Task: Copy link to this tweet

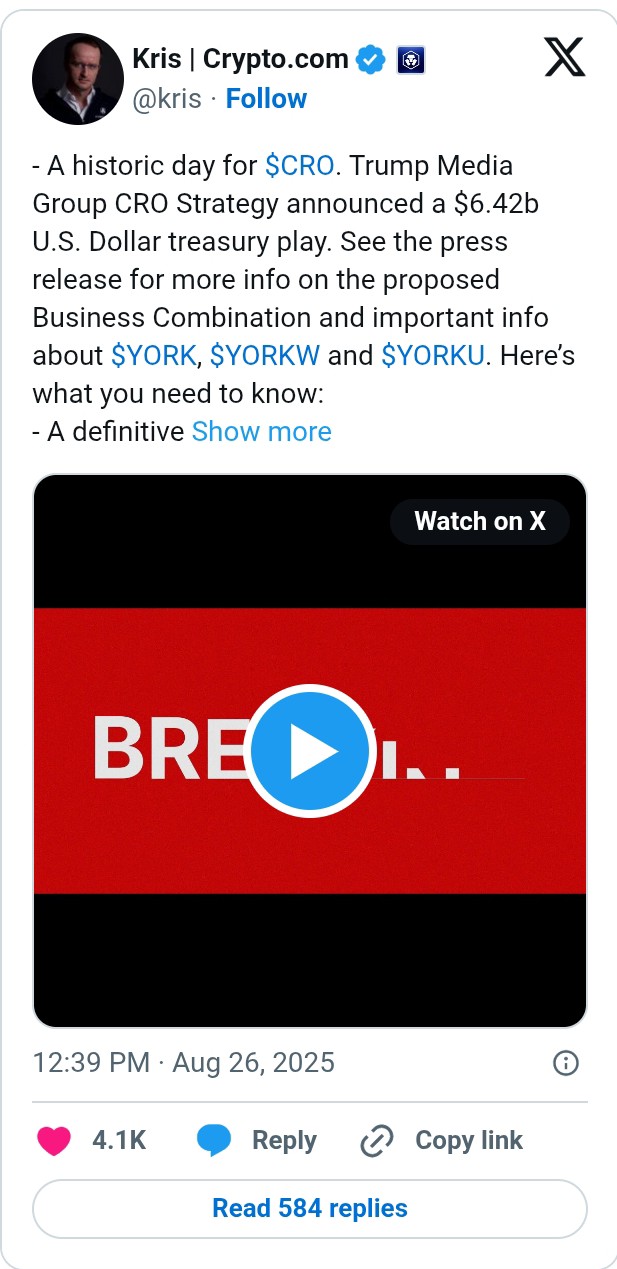Action: tap(441, 1141)
